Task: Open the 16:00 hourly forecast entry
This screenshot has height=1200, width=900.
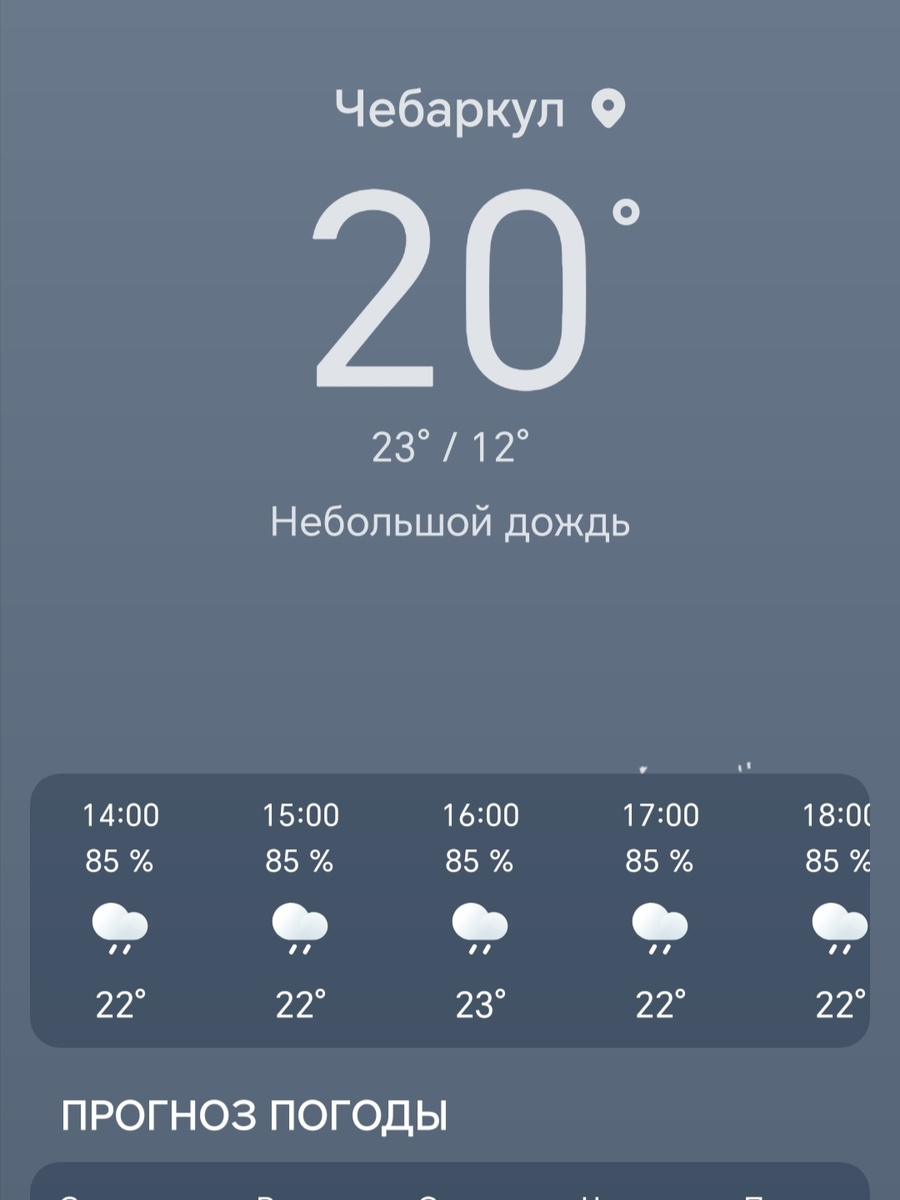Action: tap(481, 910)
